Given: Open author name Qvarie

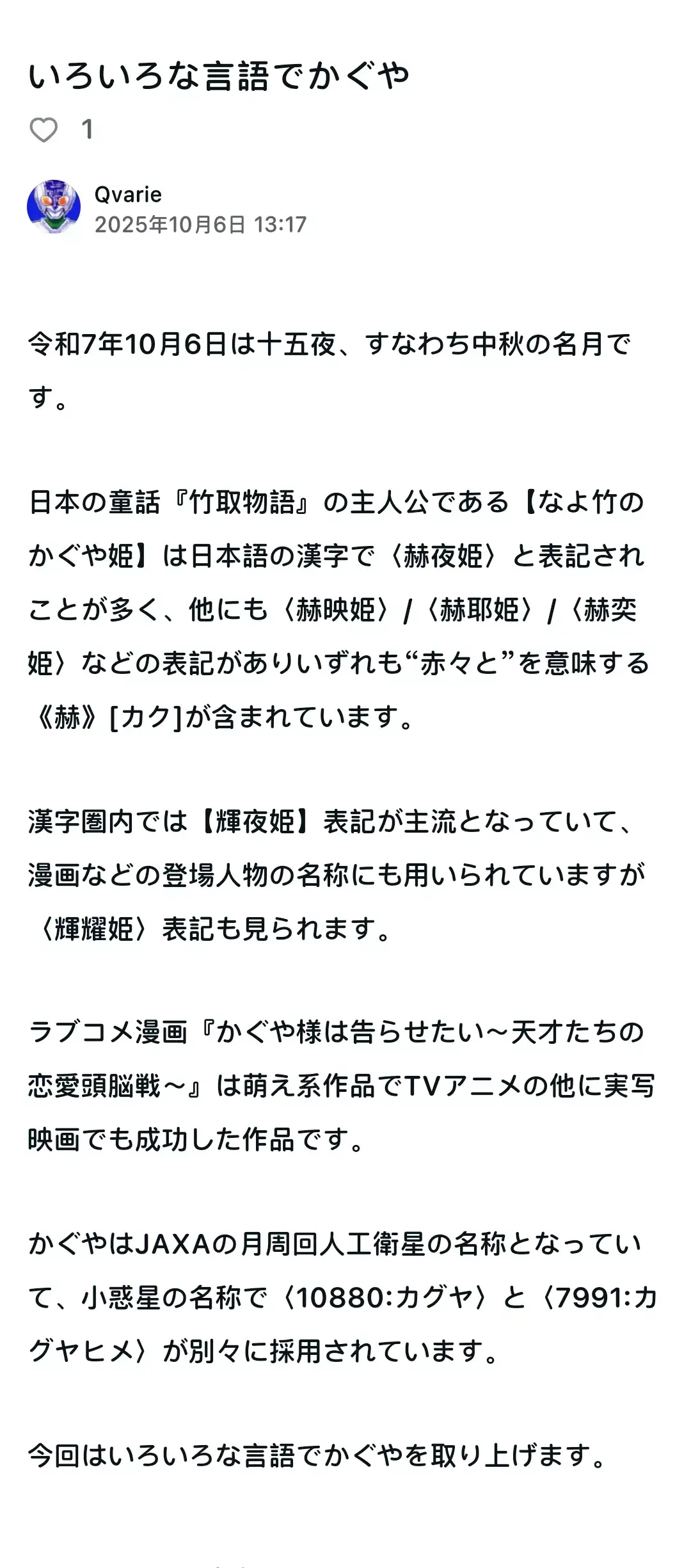Looking at the screenshot, I should coord(128,195).
